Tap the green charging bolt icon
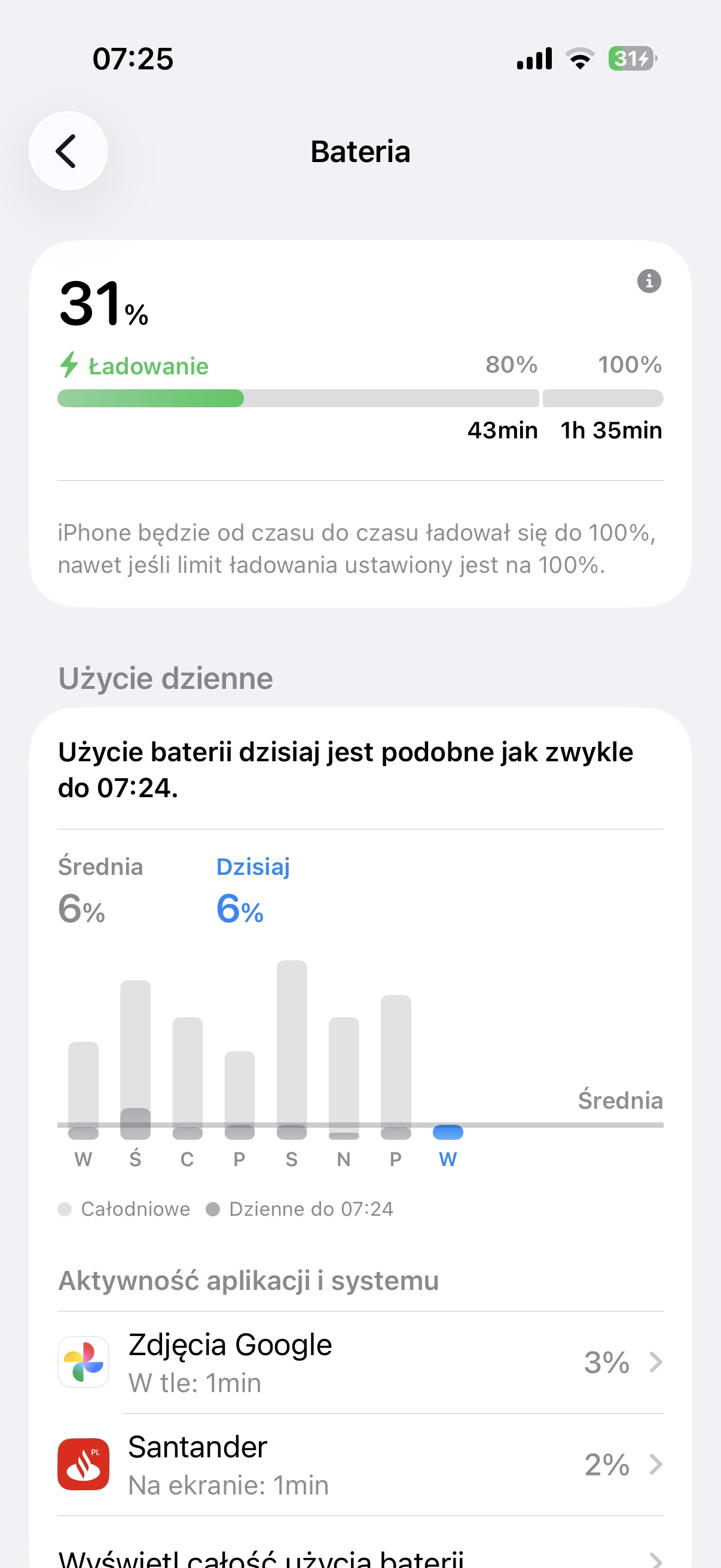The height and width of the screenshot is (1568, 721). click(x=68, y=366)
